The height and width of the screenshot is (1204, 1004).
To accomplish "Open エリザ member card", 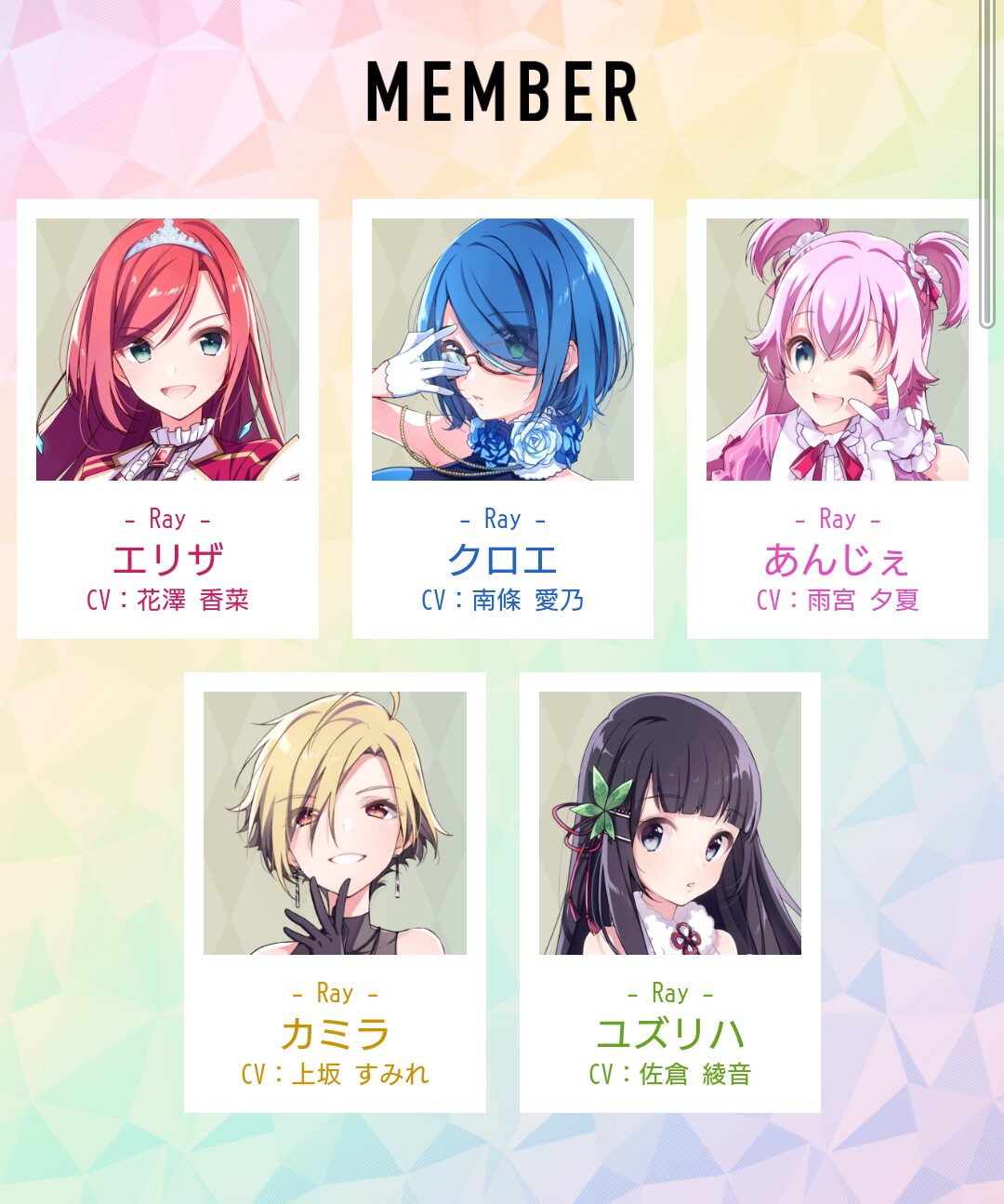I will tap(167, 418).
